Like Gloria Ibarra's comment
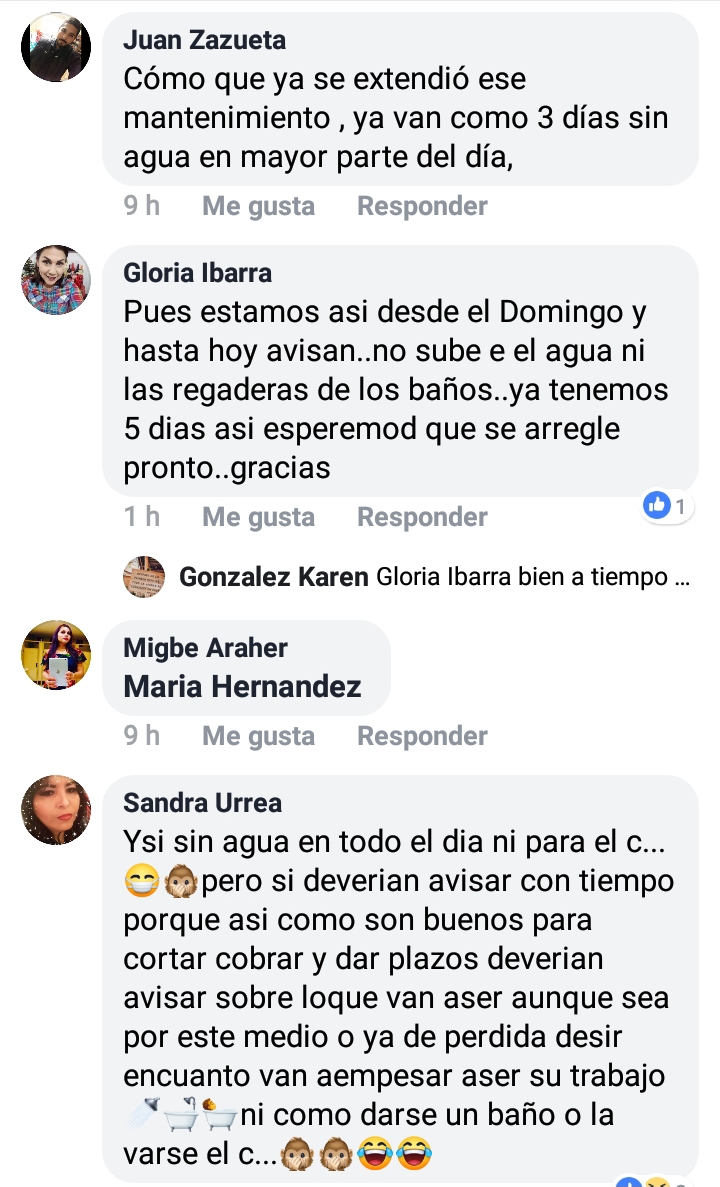Image resolution: width=720 pixels, height=1187 pixels. point(258,517)
